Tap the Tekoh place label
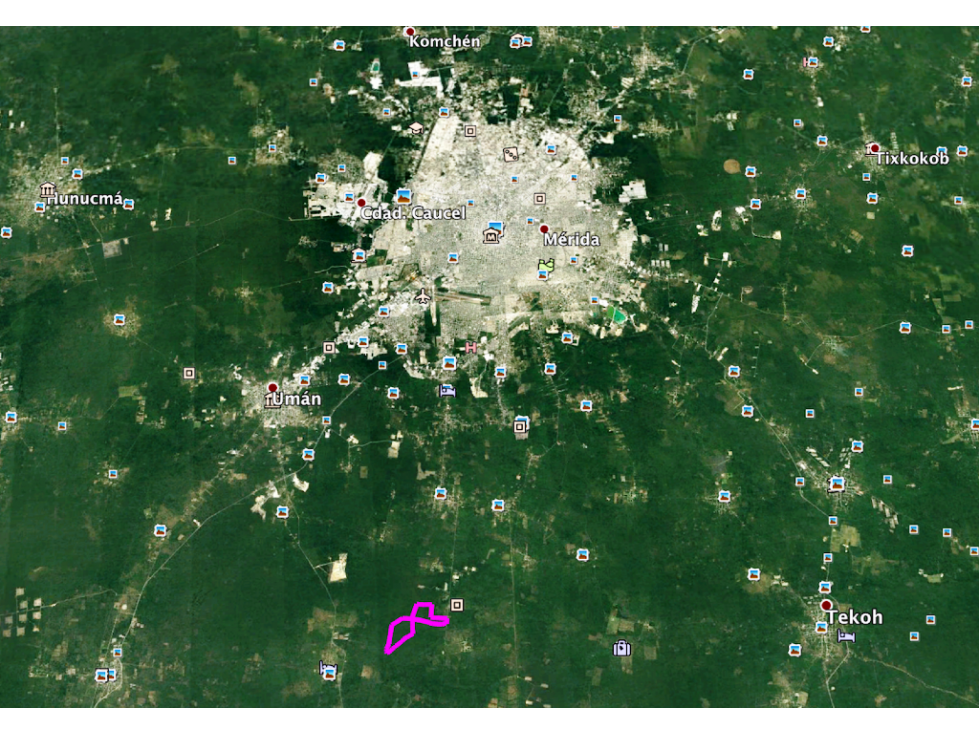This screenshot has width=979, height=734. tap(854, 617)
